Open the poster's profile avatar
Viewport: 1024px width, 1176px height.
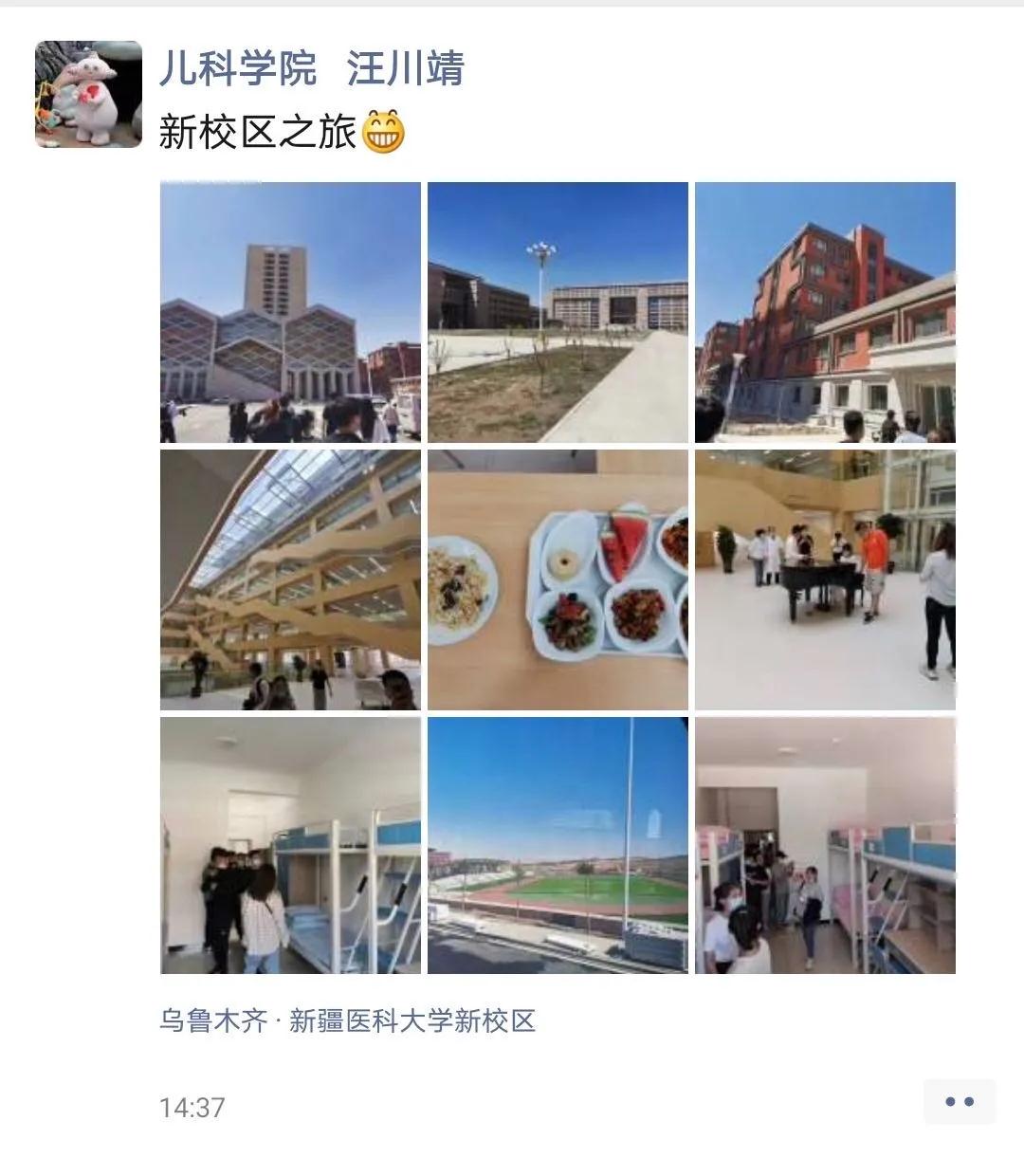(x=88, y=94)
